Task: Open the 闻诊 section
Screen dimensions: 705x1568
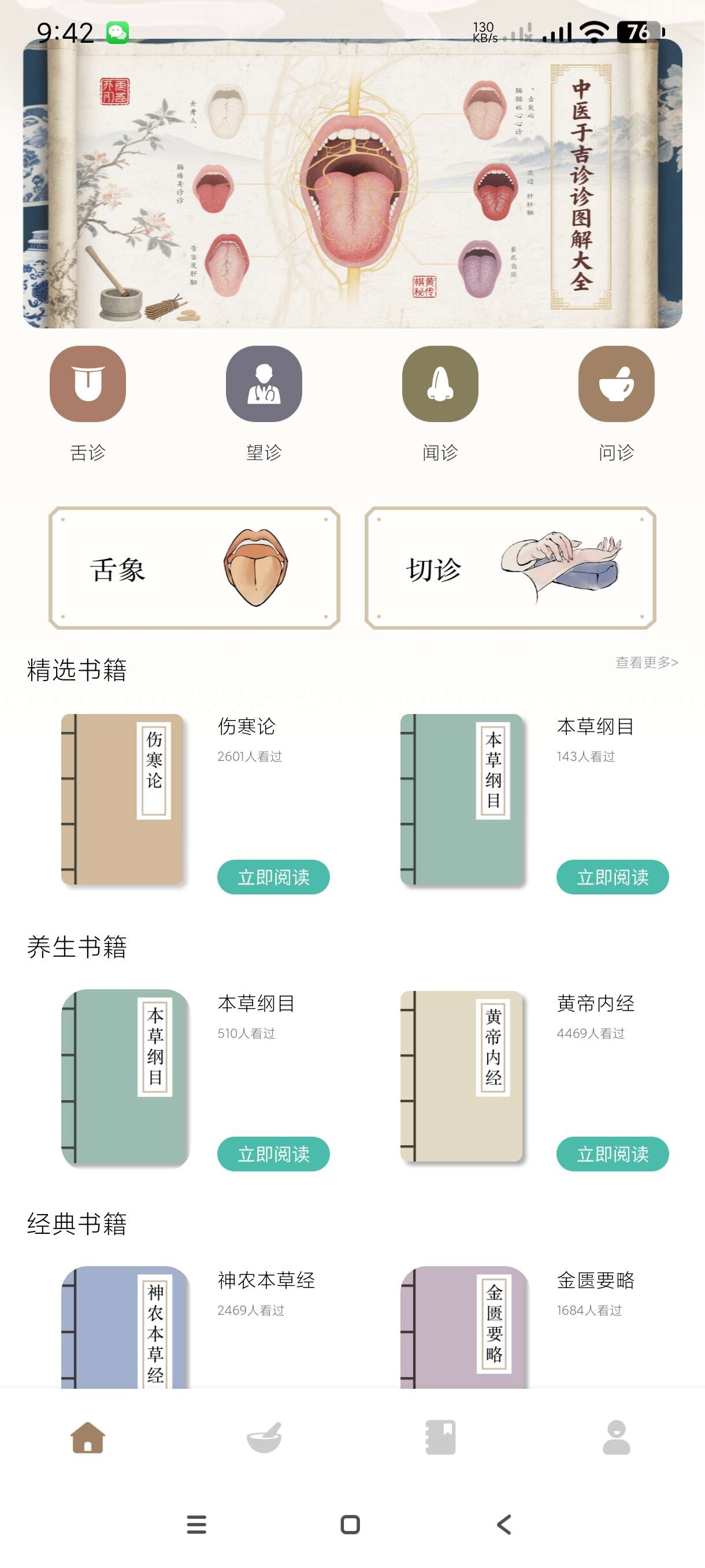Action: click(x=440, y=384)
